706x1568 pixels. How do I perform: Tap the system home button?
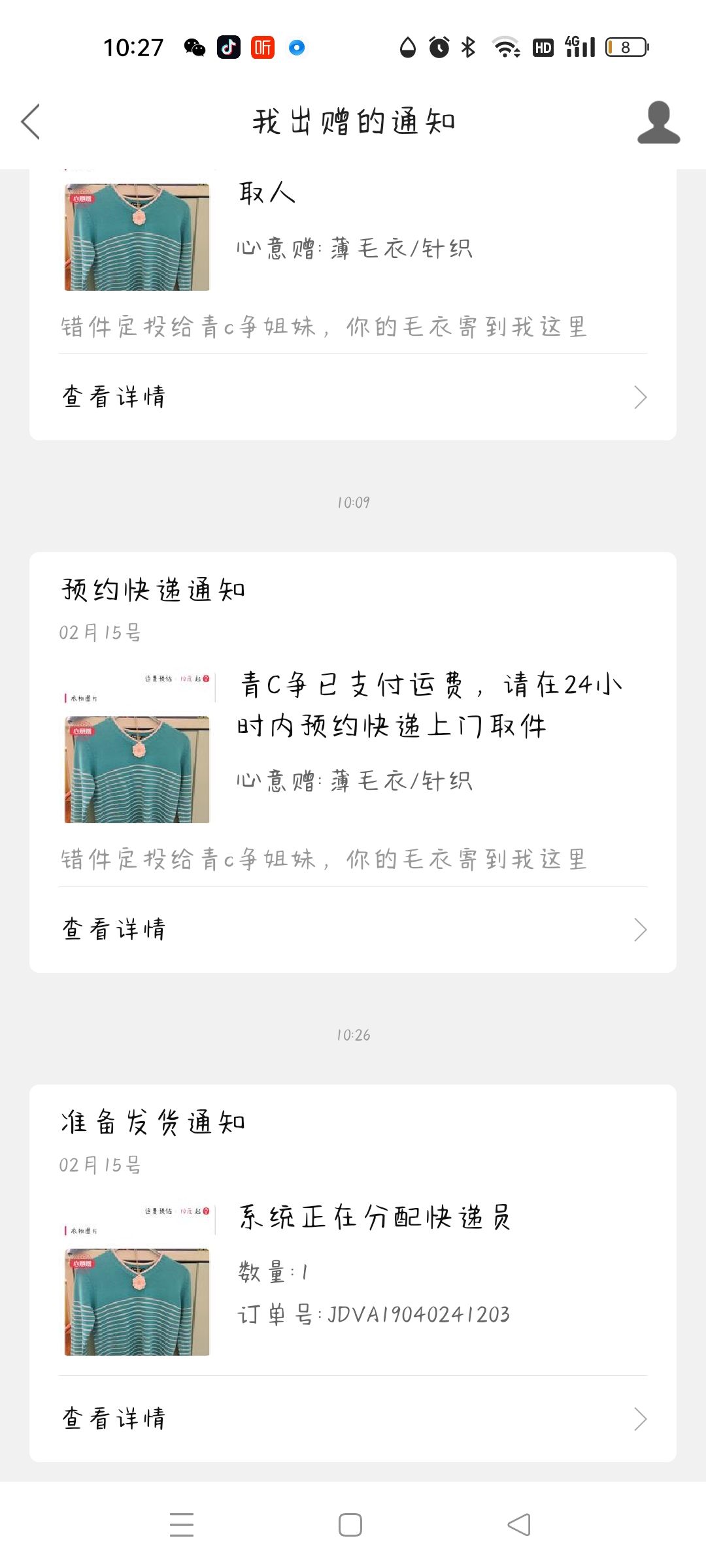(350, 1525)
